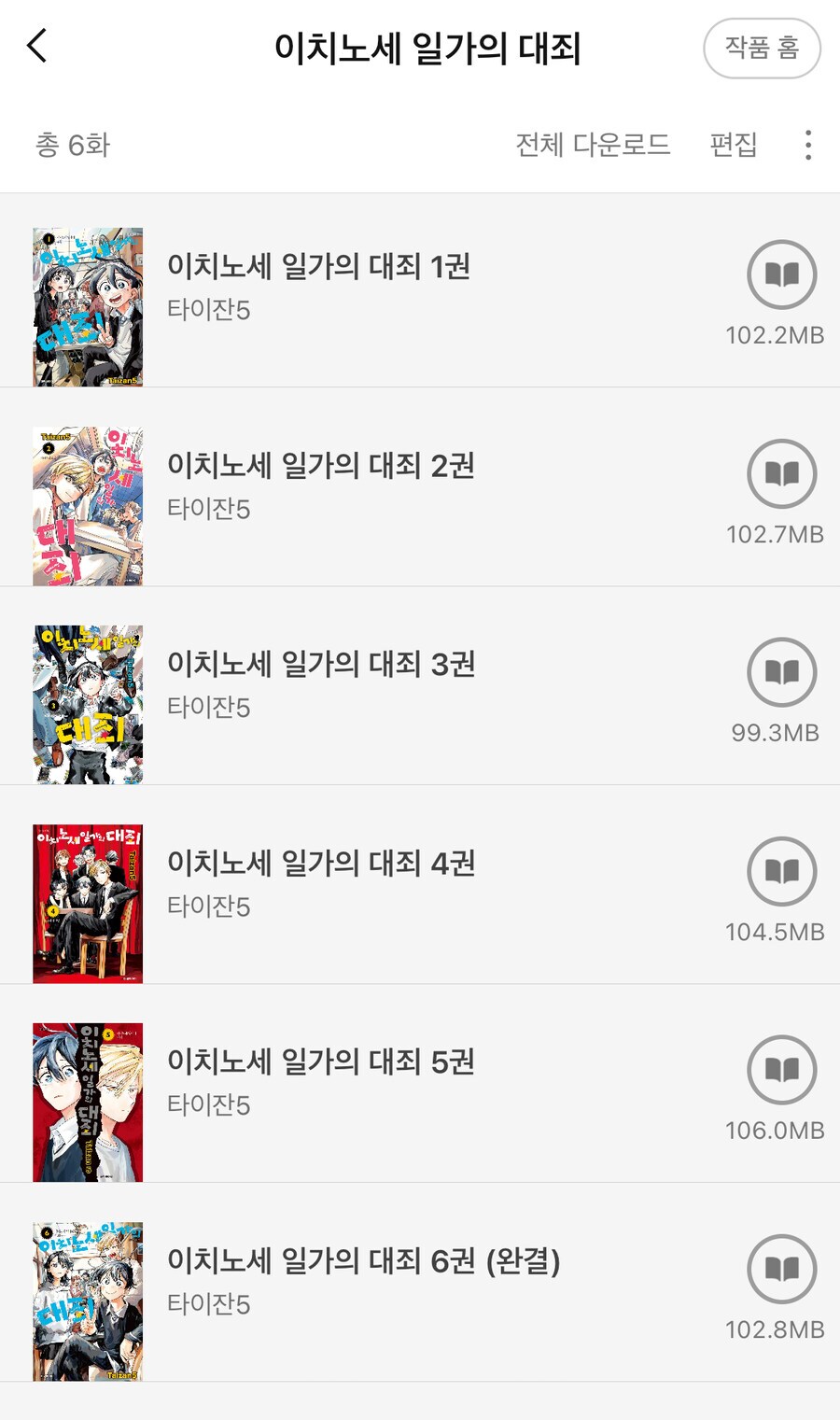Screen dimensions: 840x1420
Task: Open volume 2 with the read icon
Action: (x=782, y=472)
